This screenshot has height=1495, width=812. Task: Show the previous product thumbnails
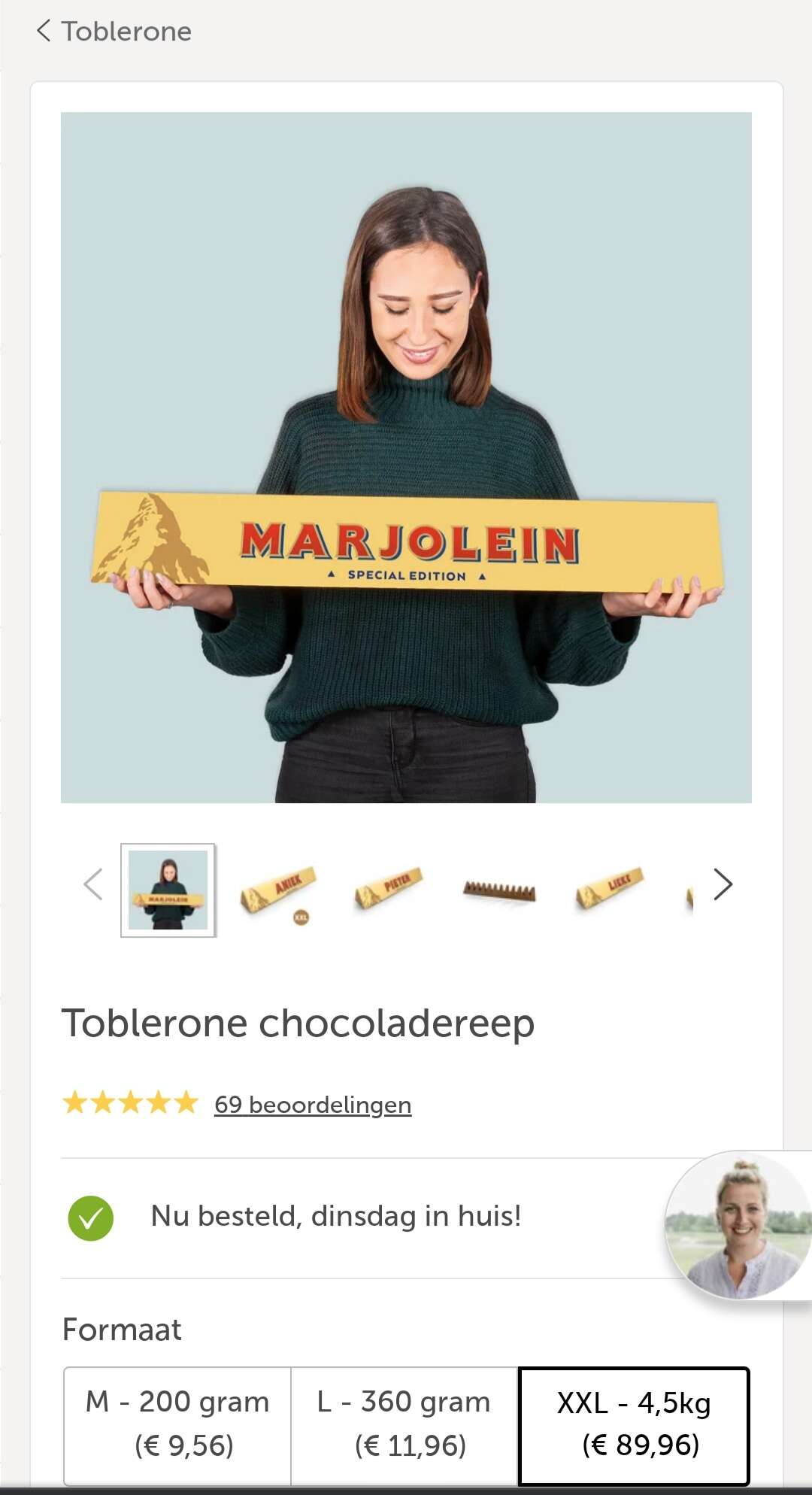(93, 884)
